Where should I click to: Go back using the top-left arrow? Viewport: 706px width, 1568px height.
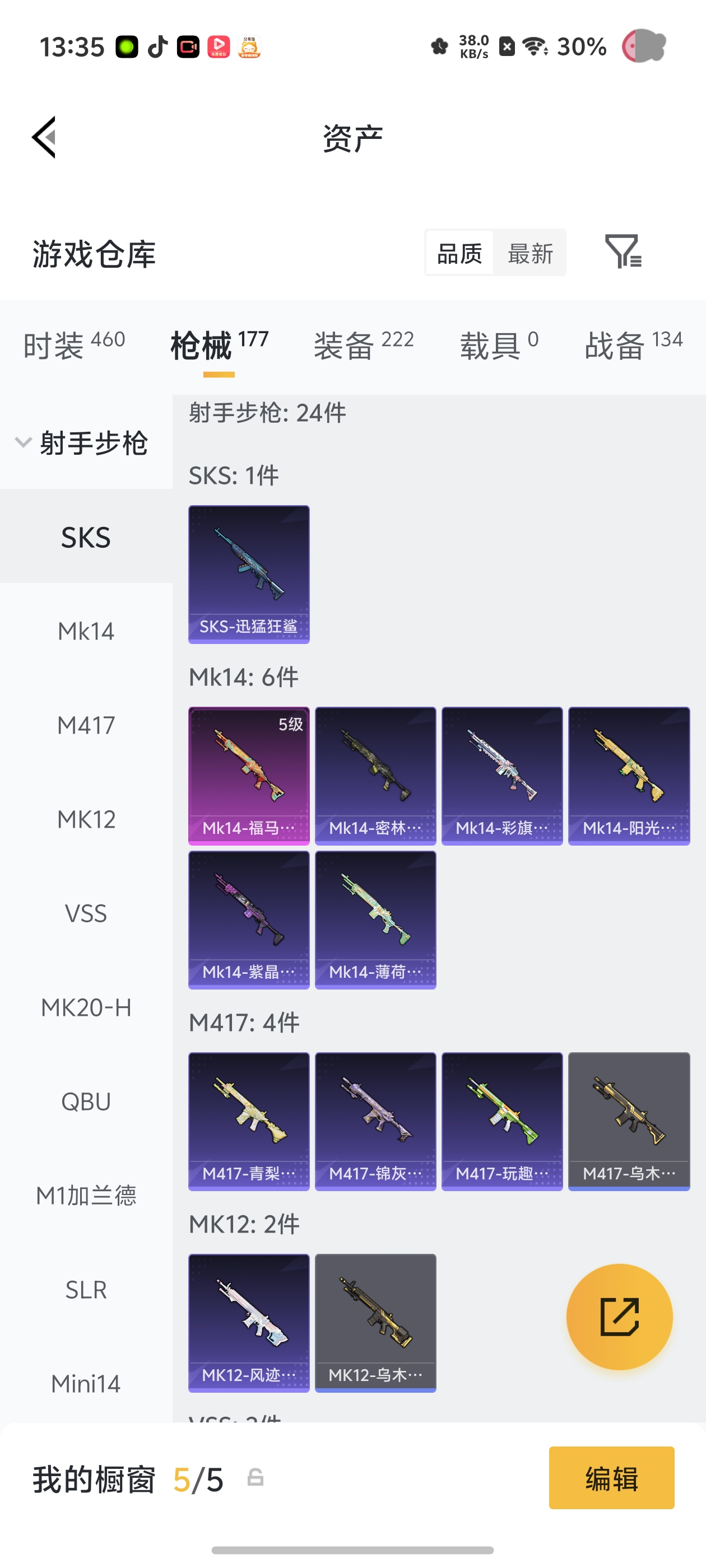point(44,137)
